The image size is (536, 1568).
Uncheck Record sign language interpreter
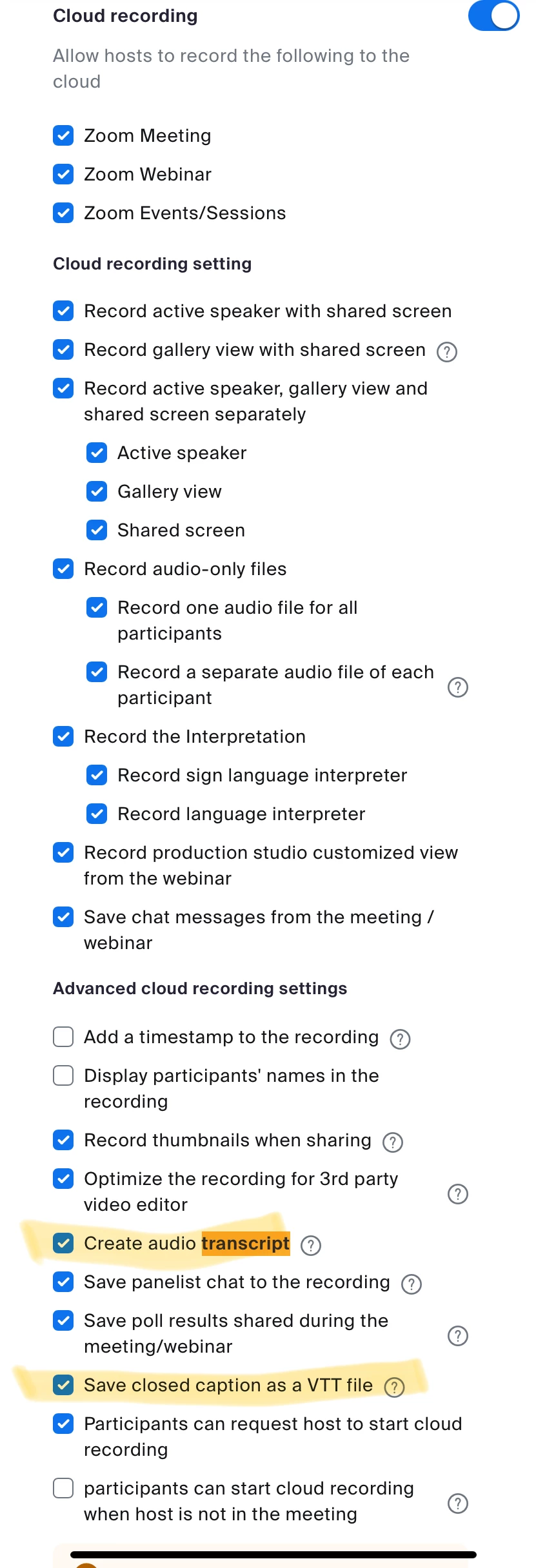(97, 775)
